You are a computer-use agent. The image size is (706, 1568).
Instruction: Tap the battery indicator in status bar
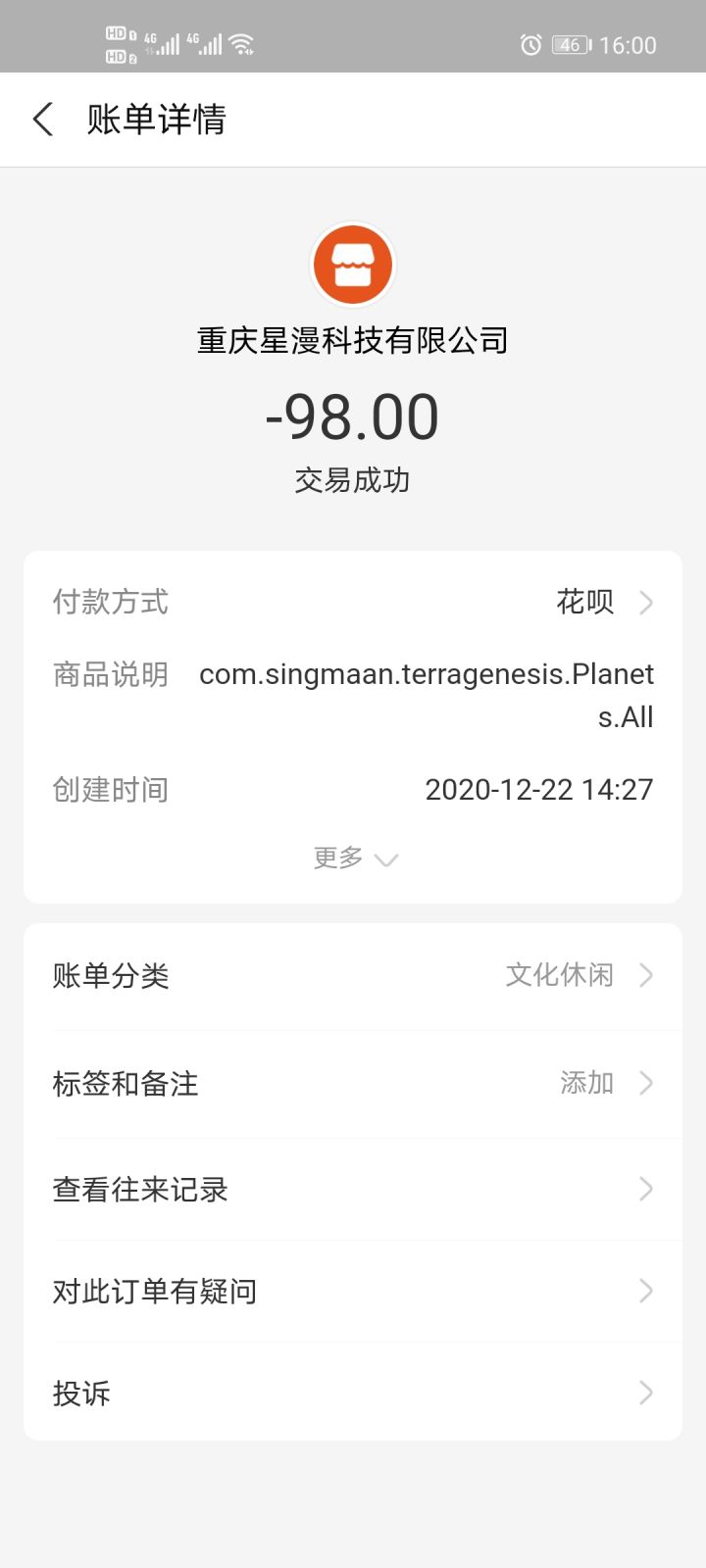pyautogui.click(x=569, y=44)
